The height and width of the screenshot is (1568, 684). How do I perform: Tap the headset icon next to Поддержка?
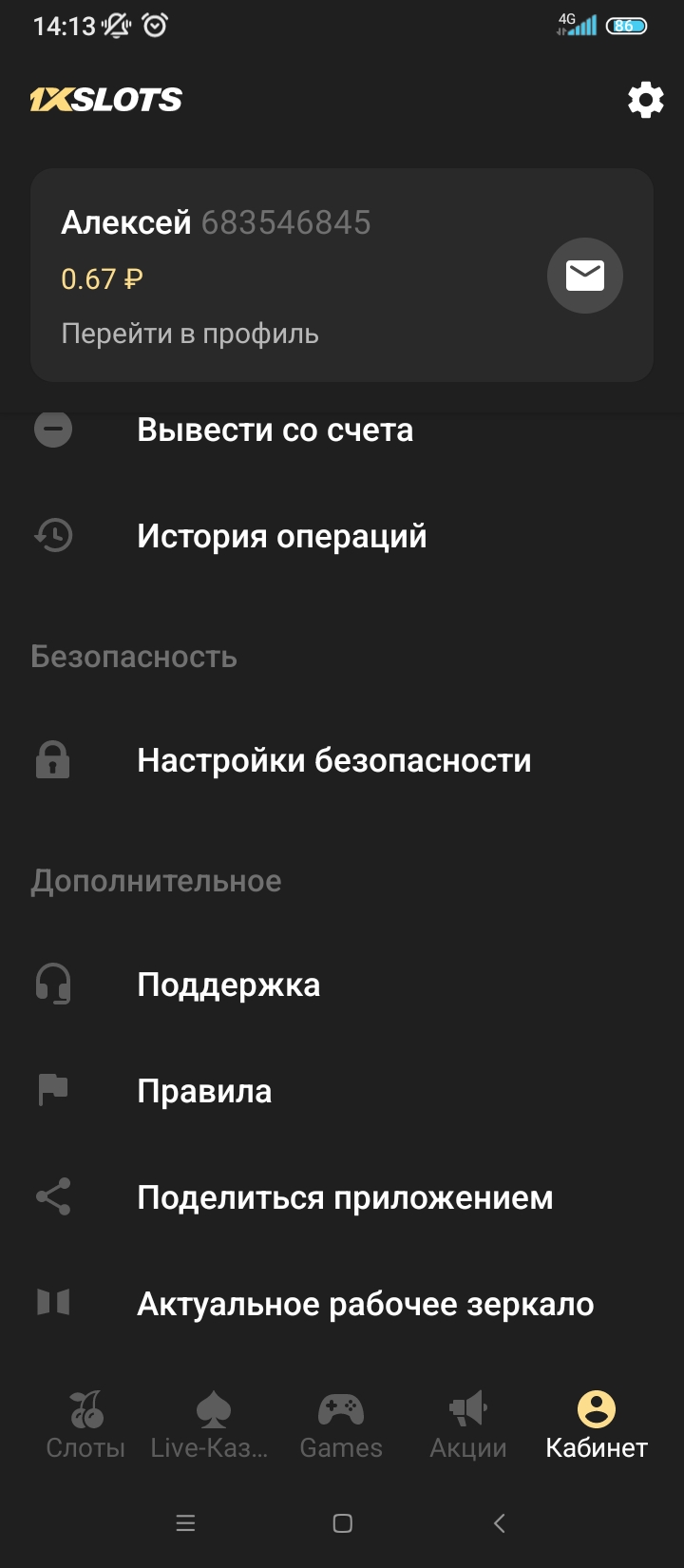click(54, 985)
